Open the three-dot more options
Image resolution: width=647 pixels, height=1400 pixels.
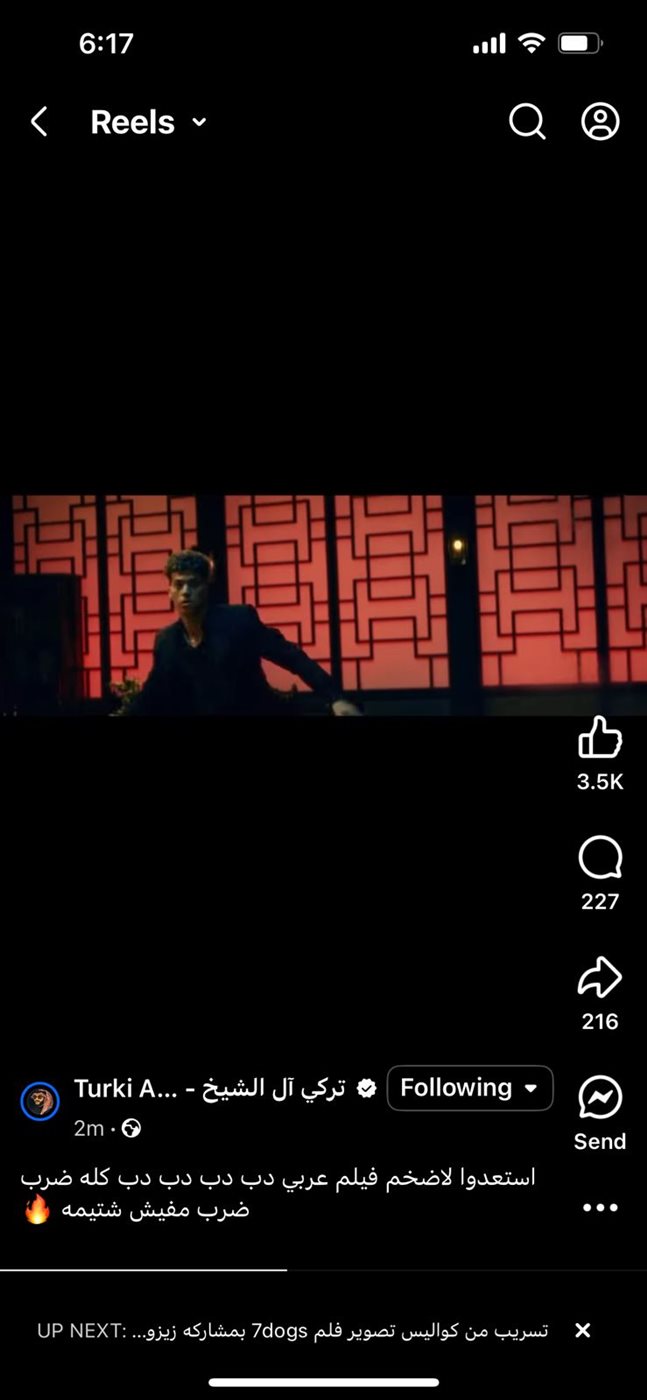(600, 1208)
